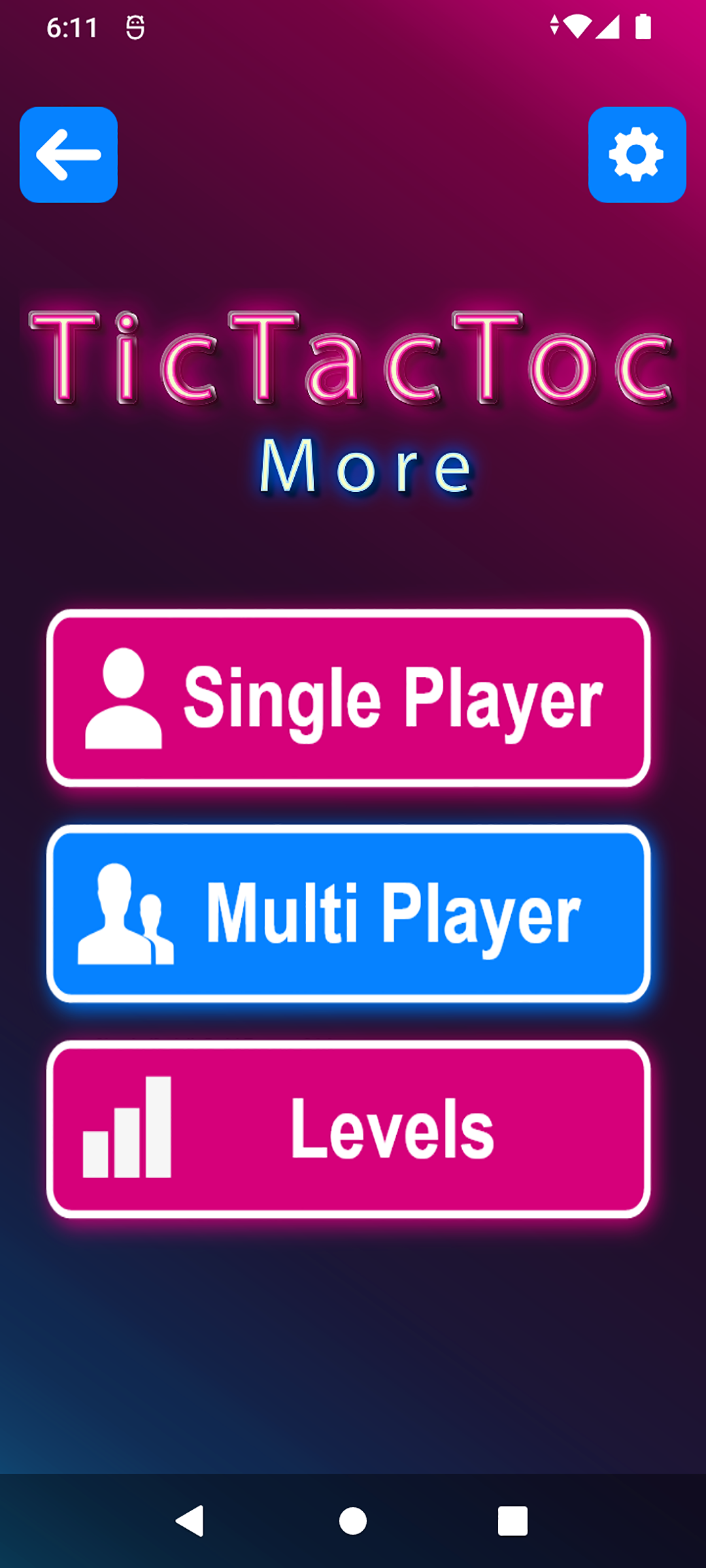Go back using the blue arrow button
706x1568 pixels.
coord(69,155)
